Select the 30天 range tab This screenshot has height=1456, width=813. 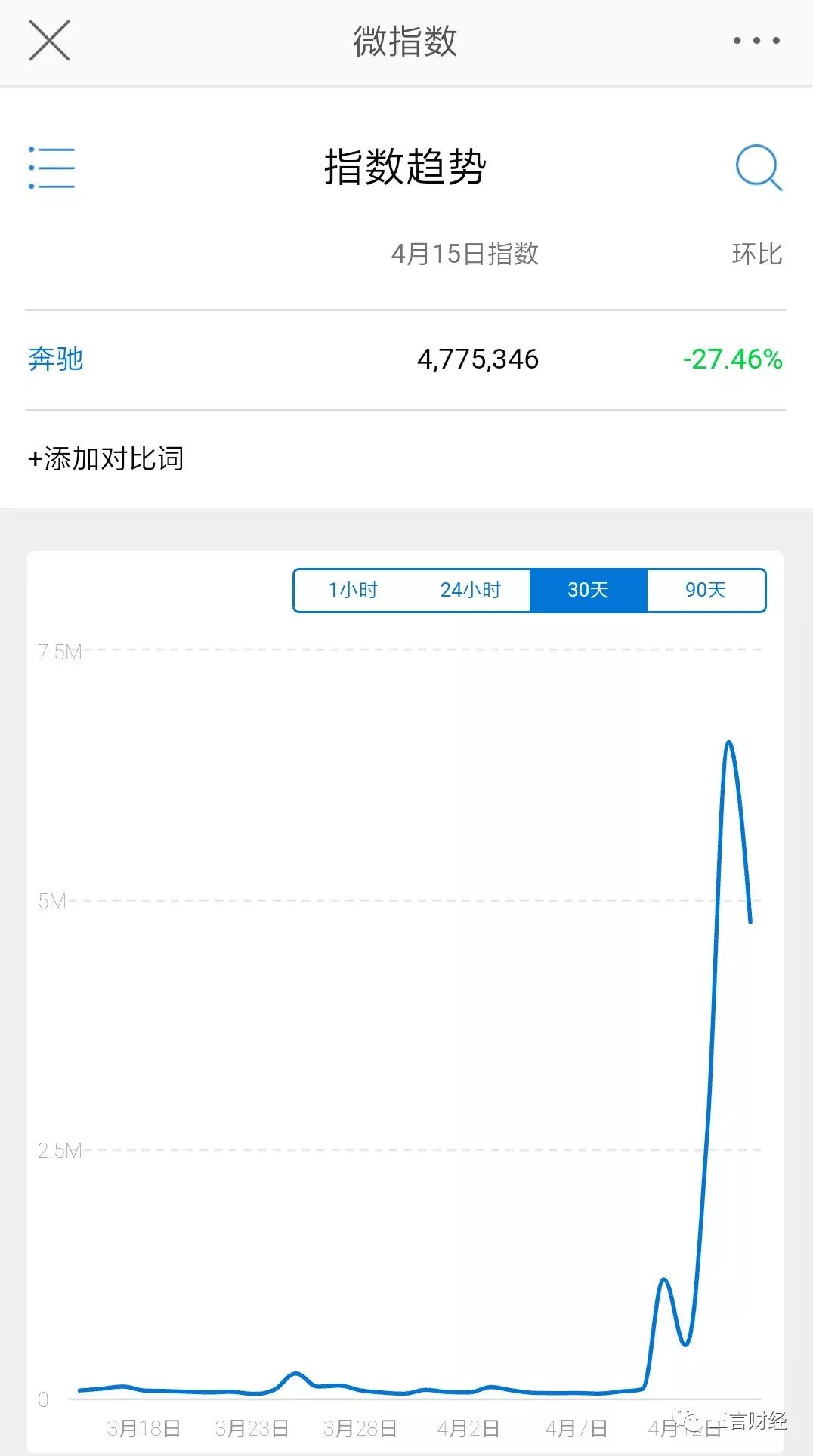(x=588, y=590)
